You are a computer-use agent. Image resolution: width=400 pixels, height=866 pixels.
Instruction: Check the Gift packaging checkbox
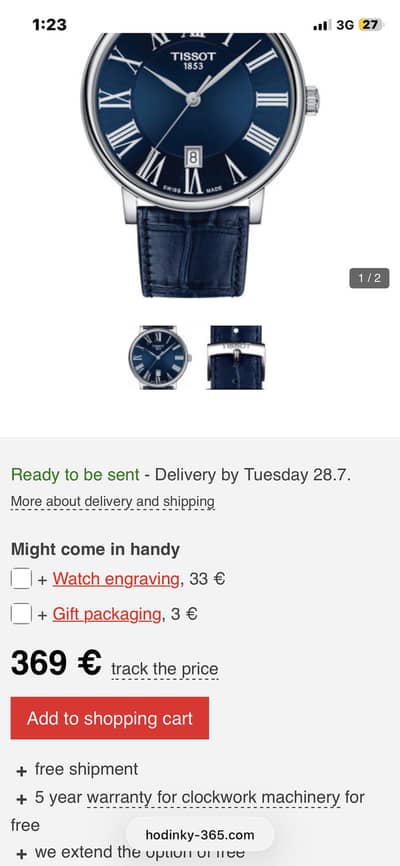coord(21,614)
